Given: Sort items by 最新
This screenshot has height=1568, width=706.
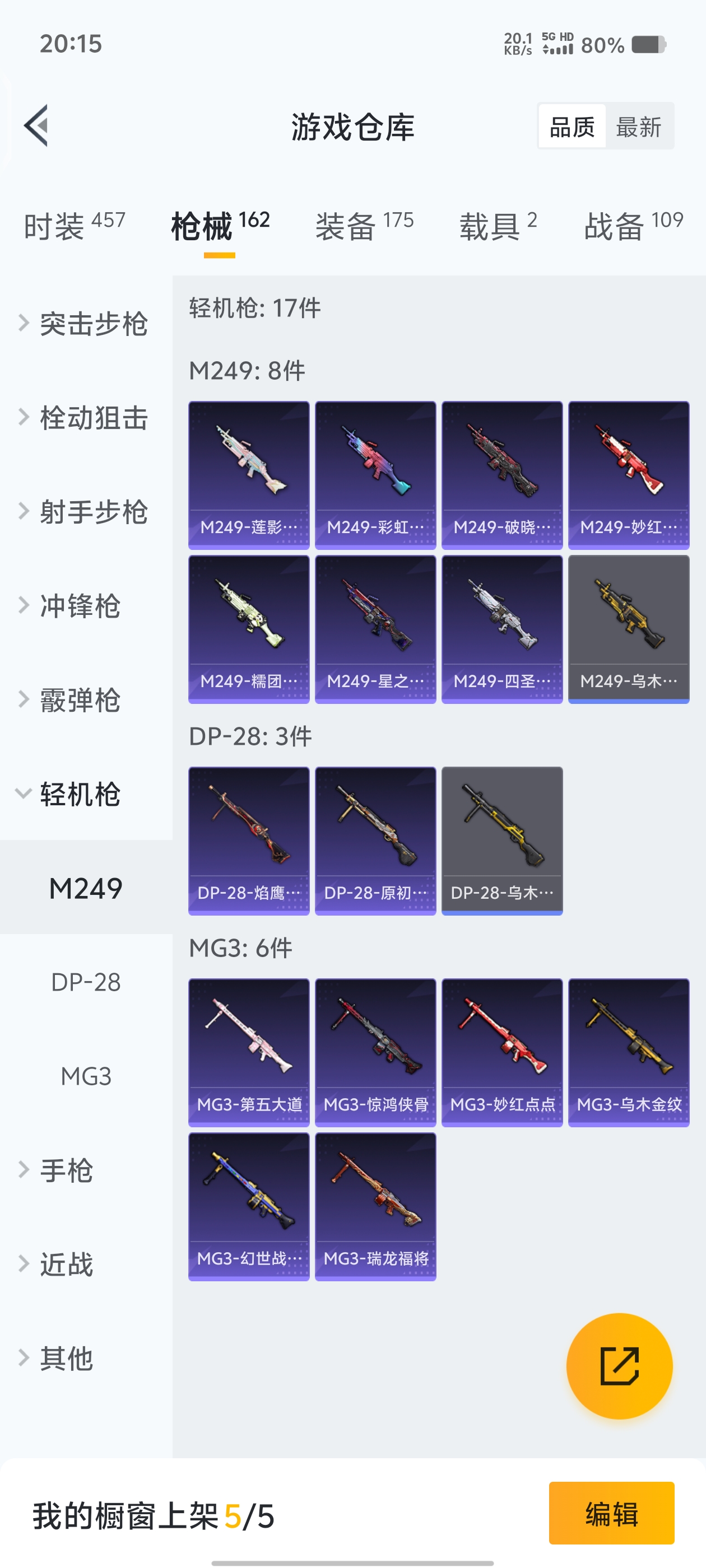Looking at the screenshot, I should tap(638, 127).
